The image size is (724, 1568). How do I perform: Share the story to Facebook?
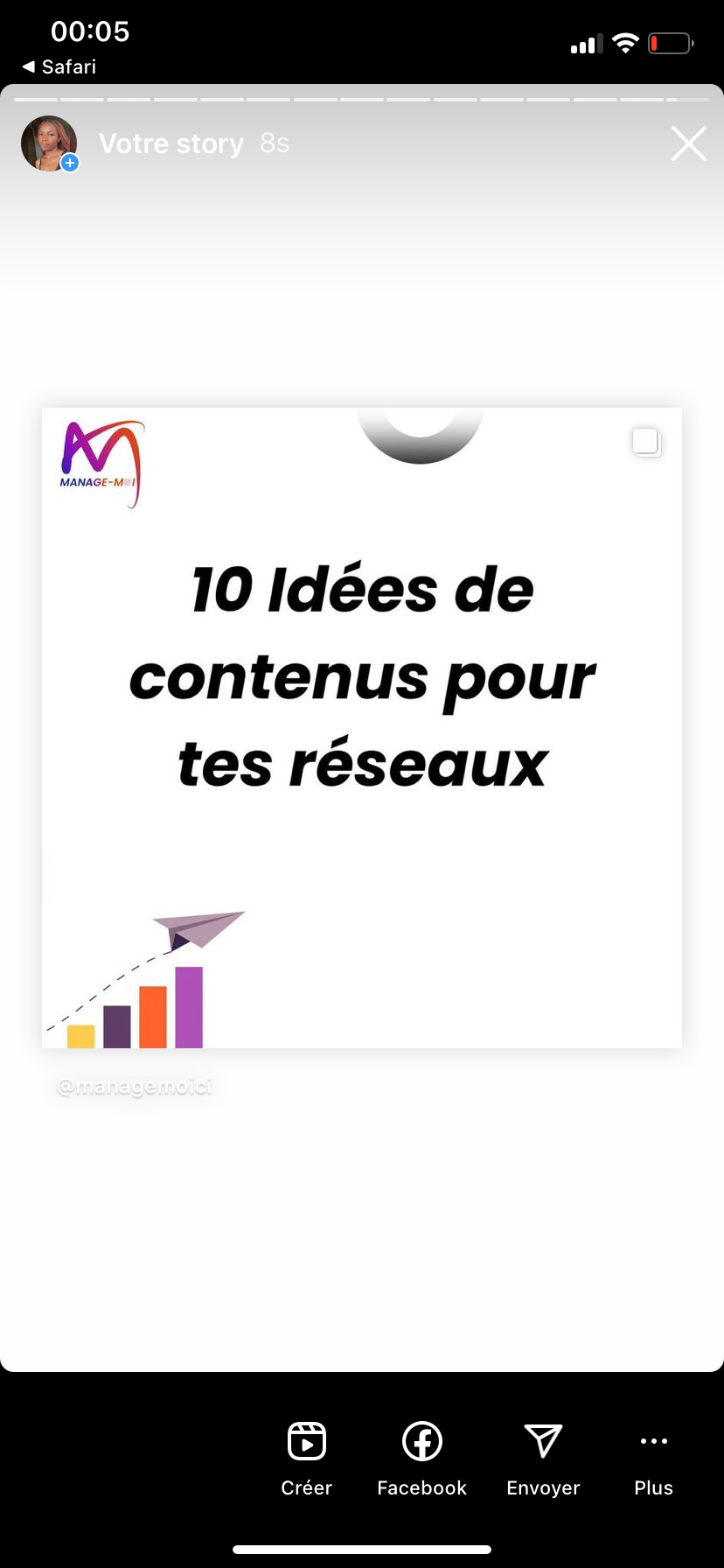click(x=421, y=1459)
